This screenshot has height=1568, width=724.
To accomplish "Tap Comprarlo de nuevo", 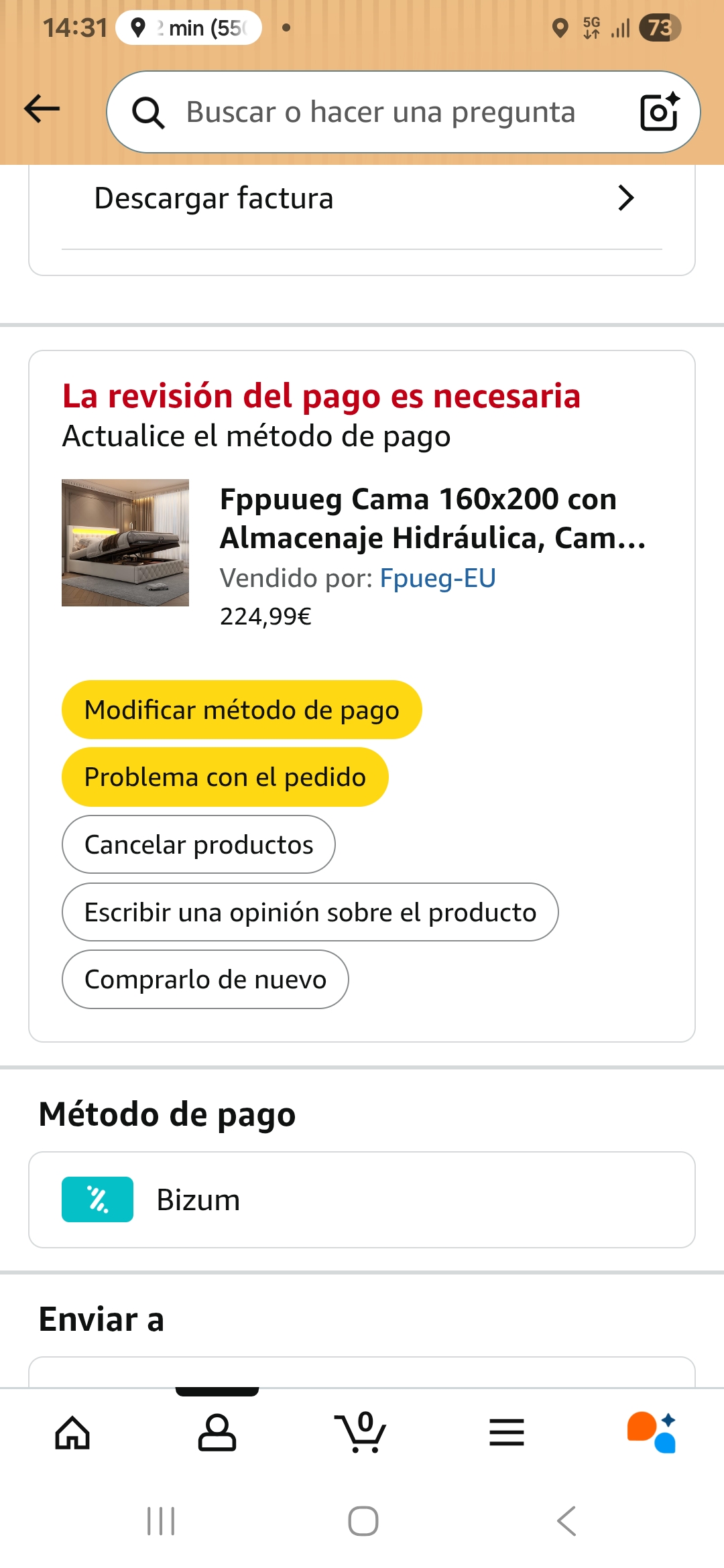I will point(205,980).
